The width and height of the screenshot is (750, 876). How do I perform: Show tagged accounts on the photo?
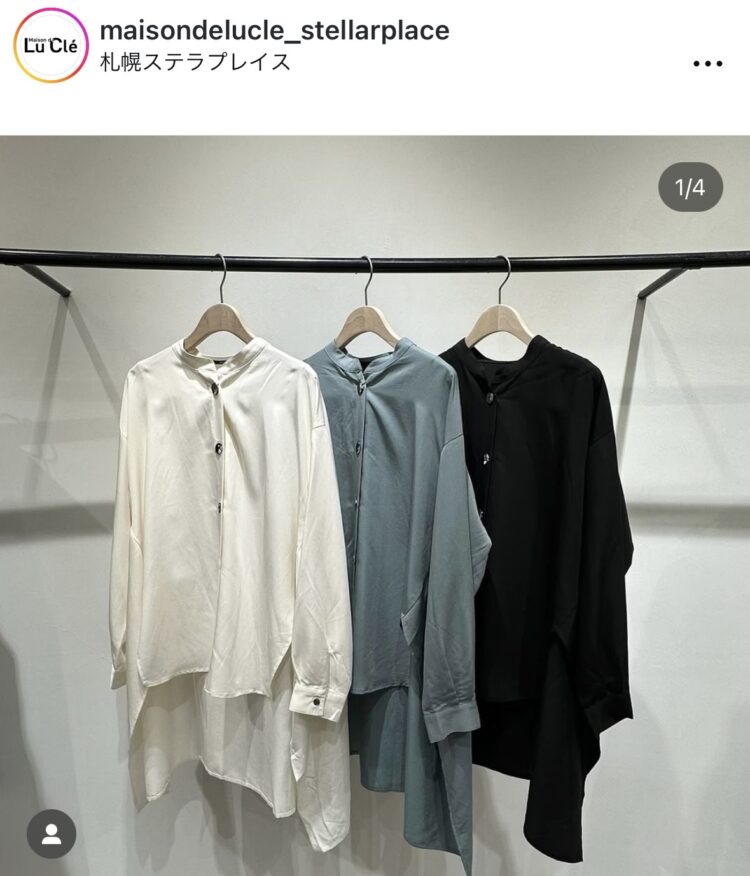click(x=51, y=834)
